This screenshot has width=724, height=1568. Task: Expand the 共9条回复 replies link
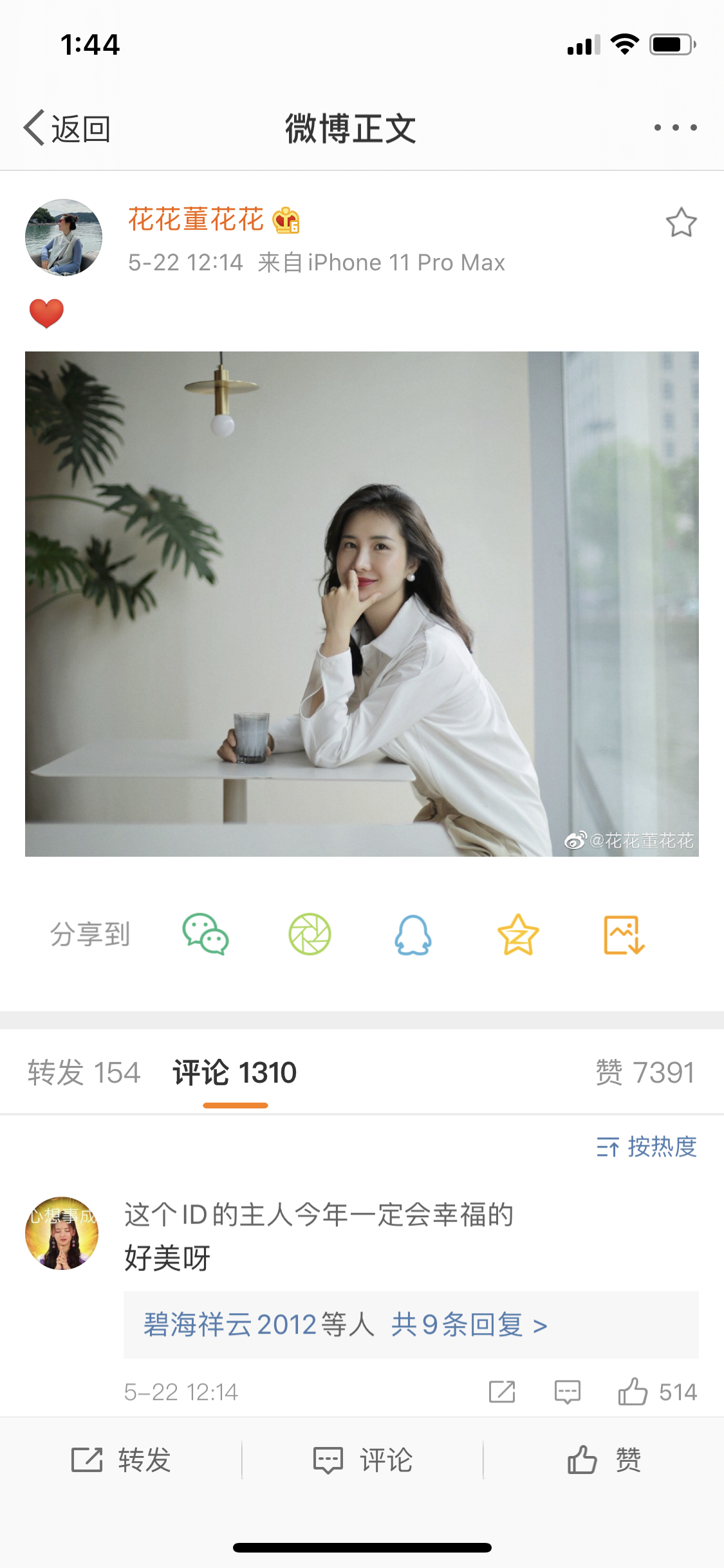pyautogui.click(x=470, y=1325)
